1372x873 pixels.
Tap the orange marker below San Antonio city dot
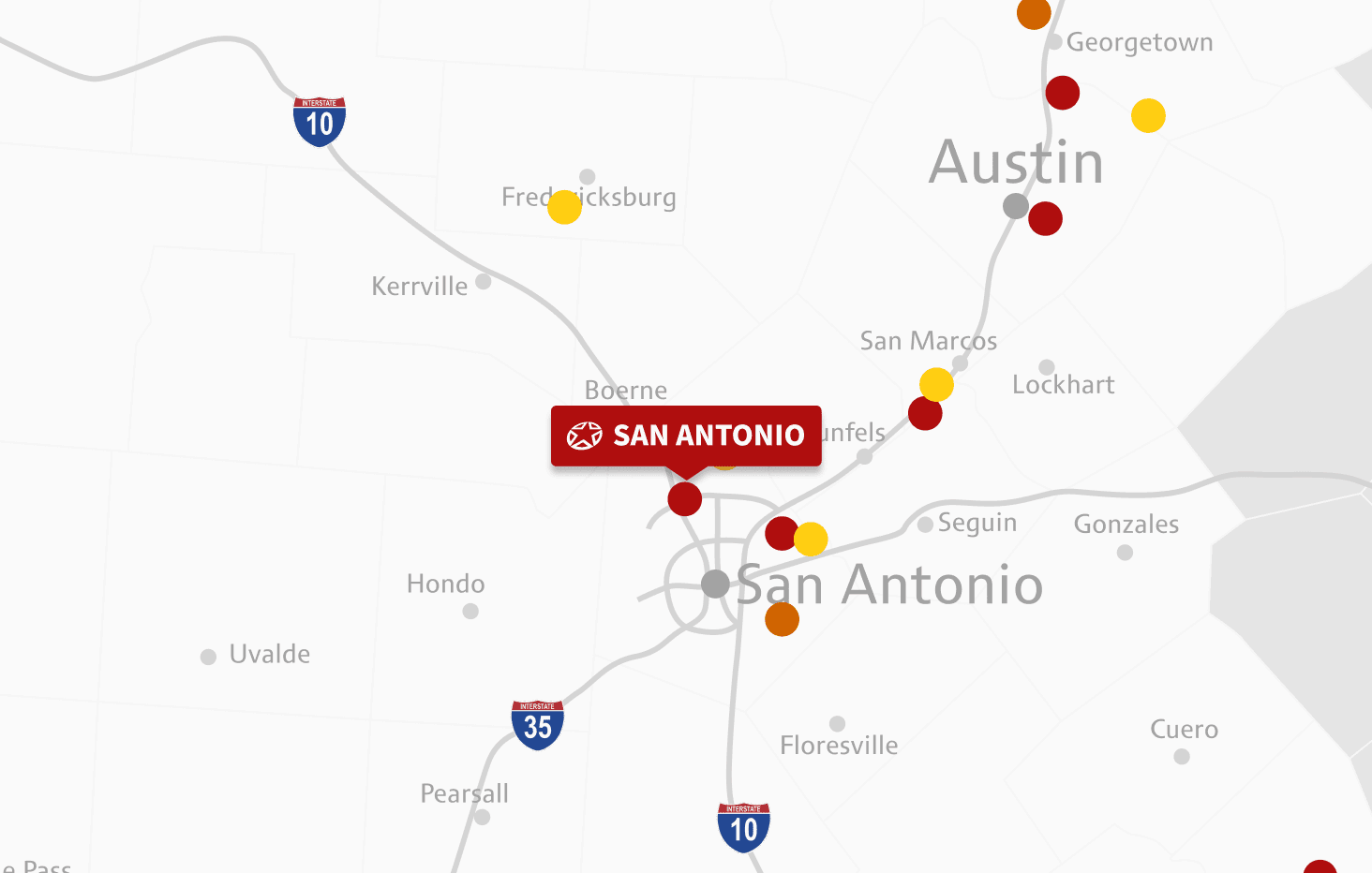coord(782,619)
